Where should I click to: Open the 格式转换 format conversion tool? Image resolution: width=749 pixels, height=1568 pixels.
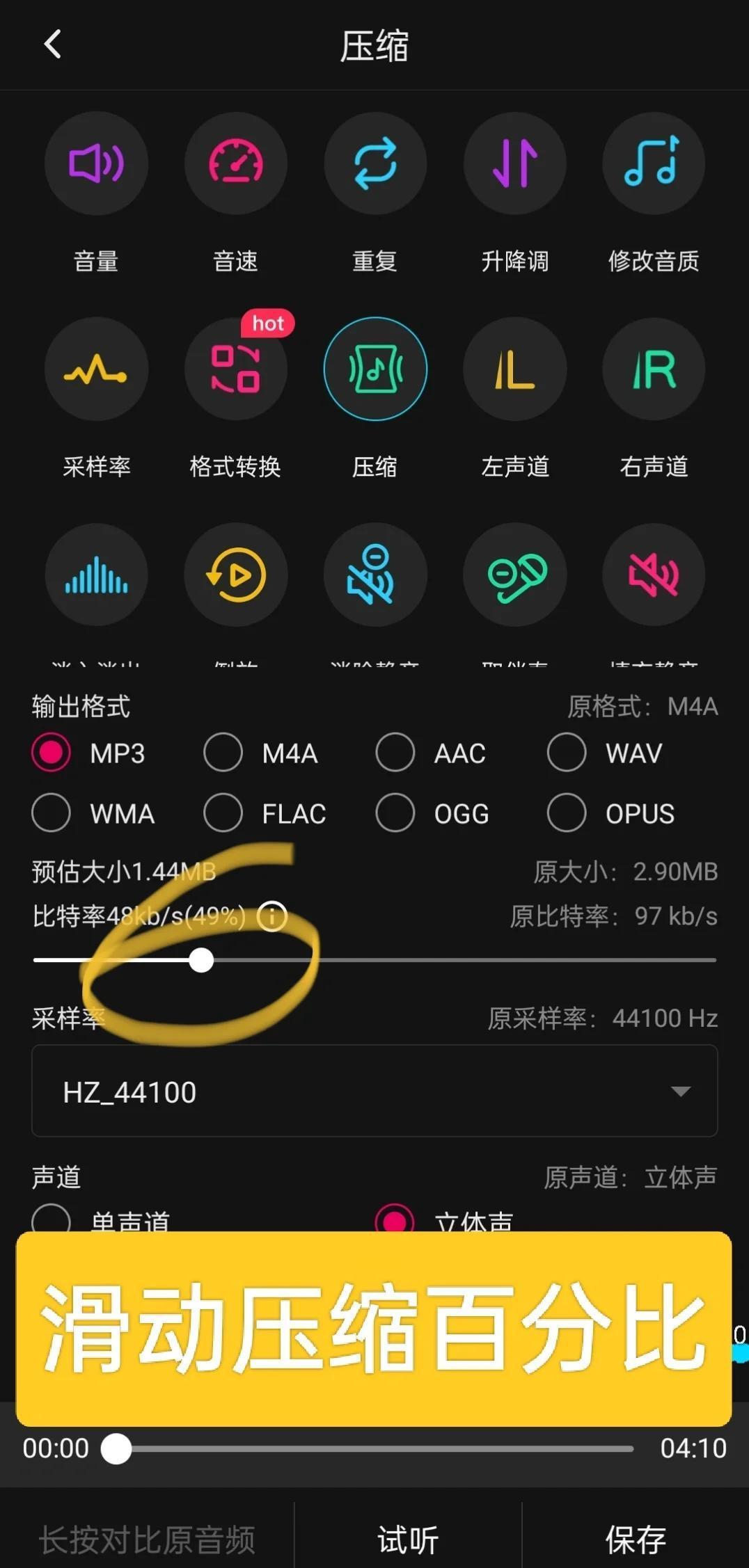click(235, 369)
